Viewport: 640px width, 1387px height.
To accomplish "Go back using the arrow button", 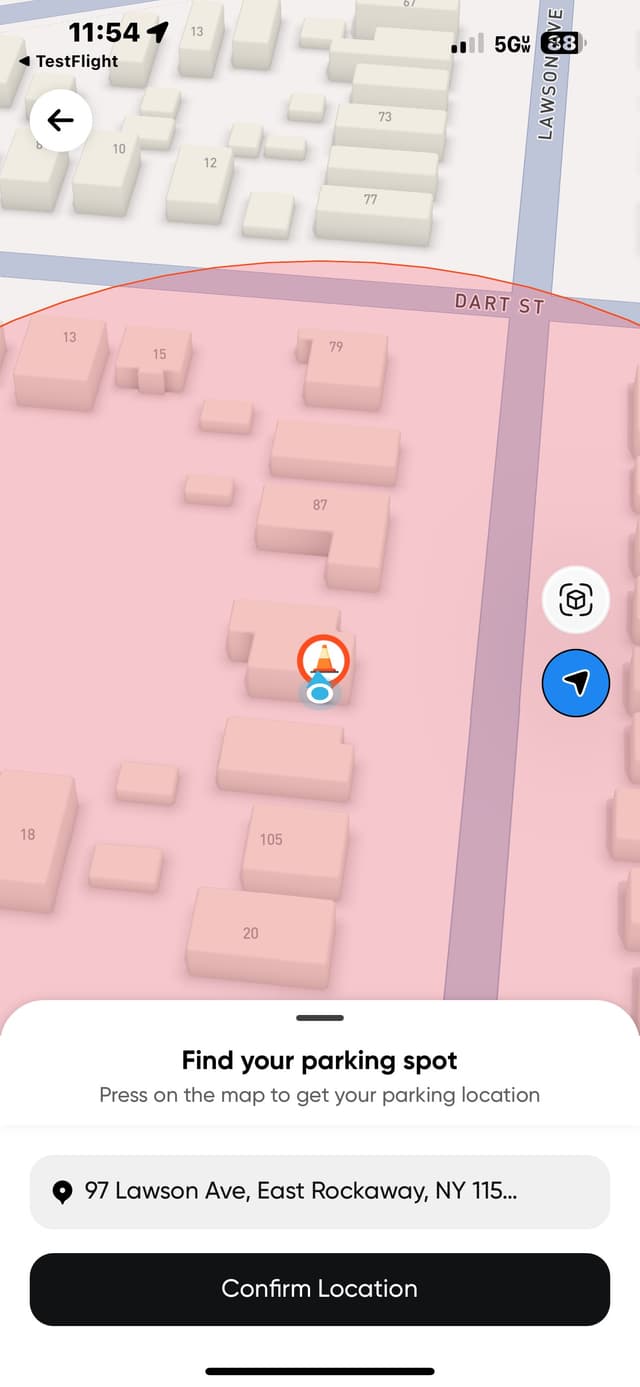I will 61,121.
